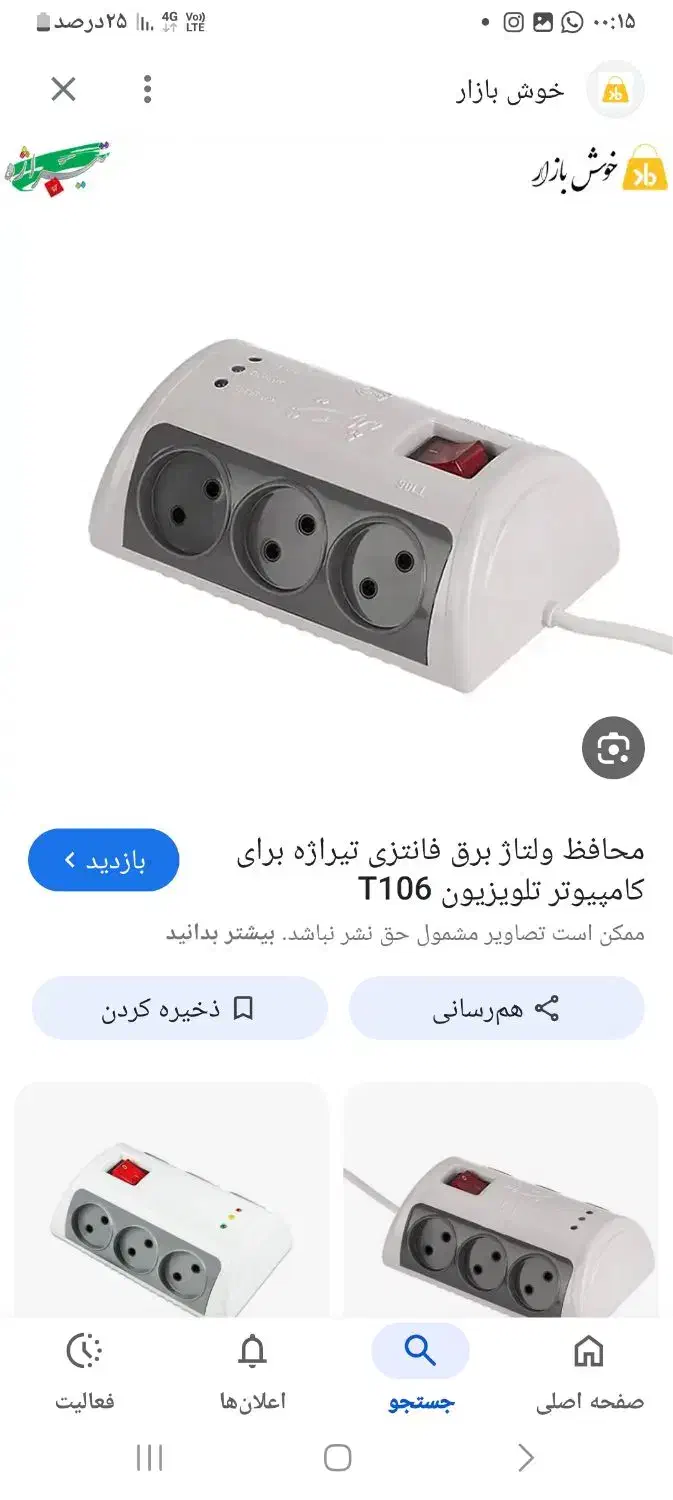Search this image with Google Lens
The height and width of the screenshot is (1500, 673).
point(613,748)
